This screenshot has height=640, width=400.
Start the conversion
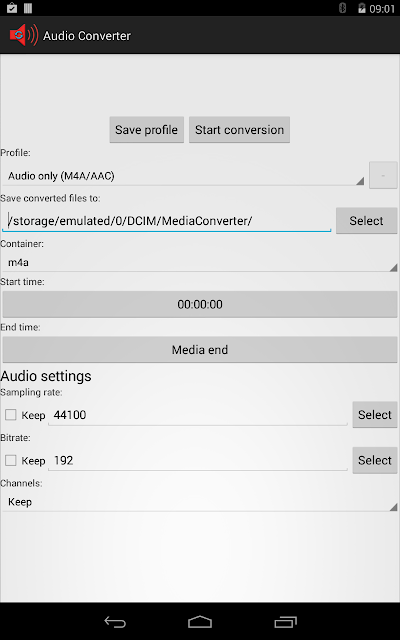click(239, 130)
